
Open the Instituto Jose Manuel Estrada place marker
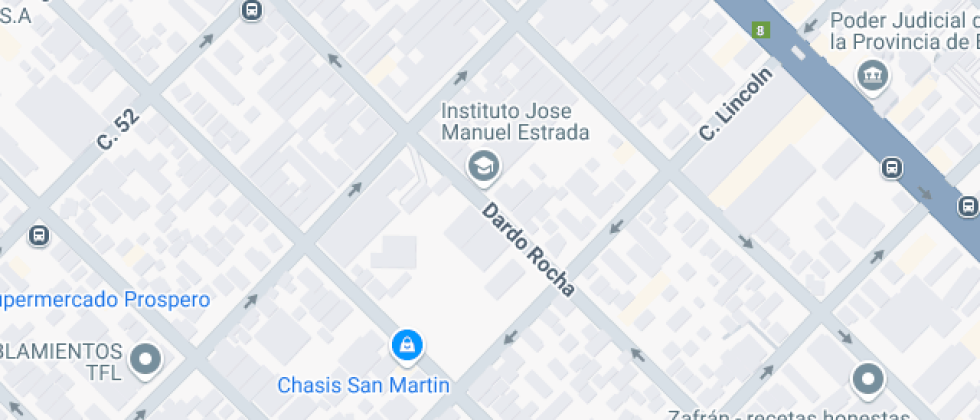[x=484, y=167]
